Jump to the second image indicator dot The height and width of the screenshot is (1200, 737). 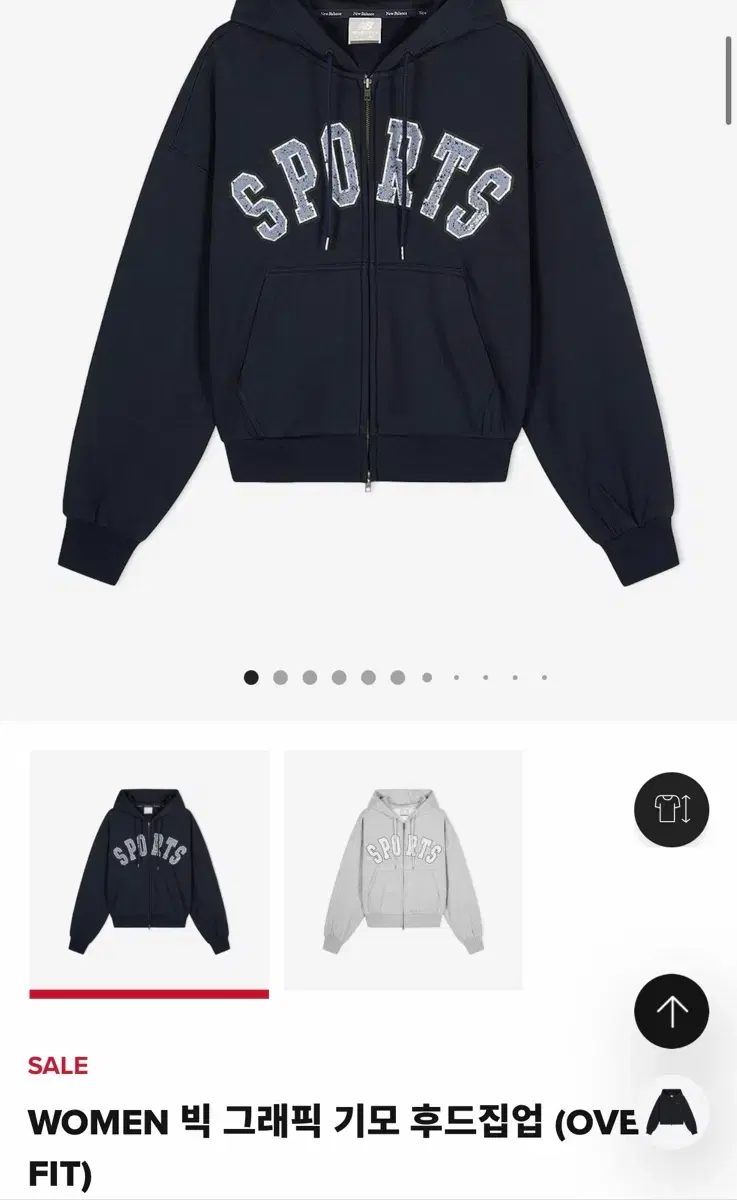280,677
